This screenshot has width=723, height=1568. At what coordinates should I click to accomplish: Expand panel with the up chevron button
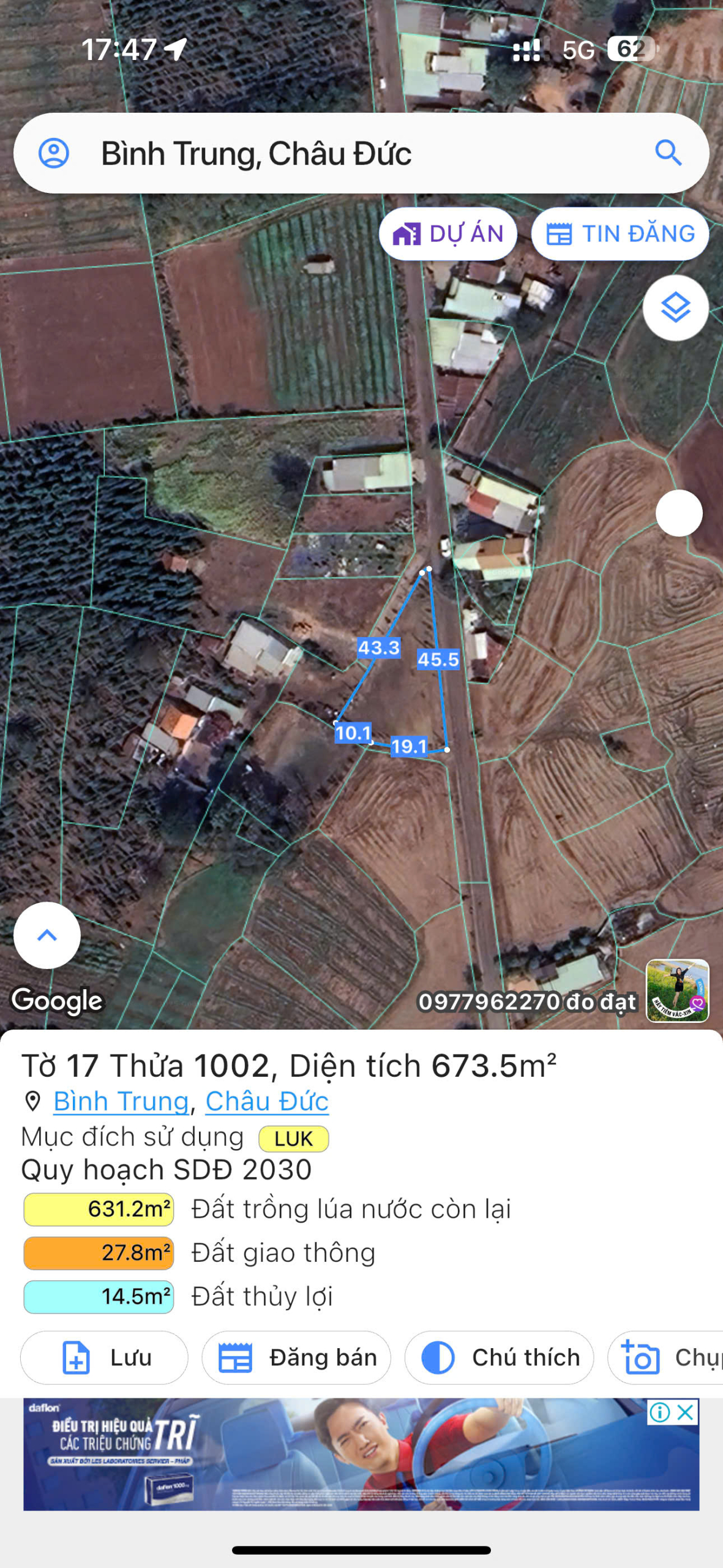click(47, 935)
